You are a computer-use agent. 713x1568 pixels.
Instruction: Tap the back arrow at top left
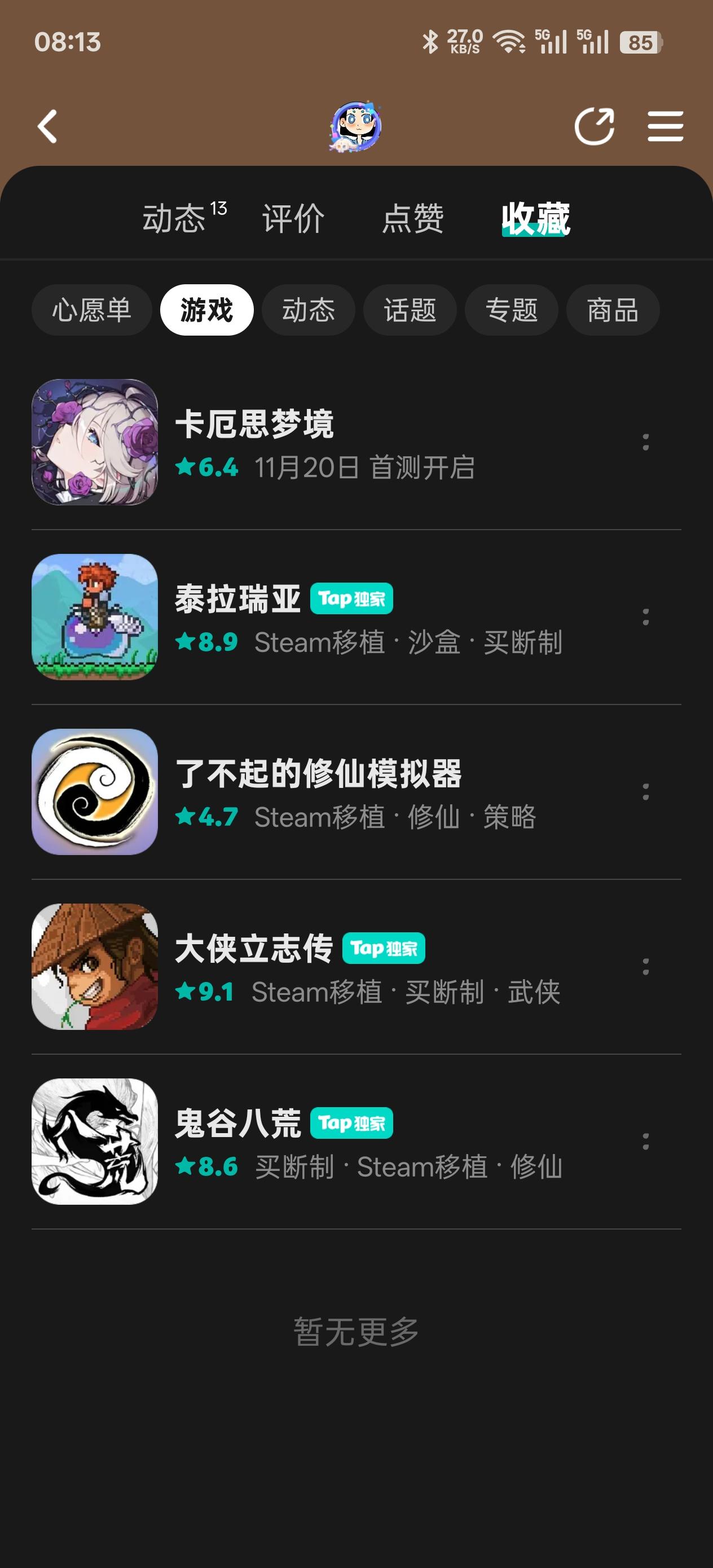[46, 125]
